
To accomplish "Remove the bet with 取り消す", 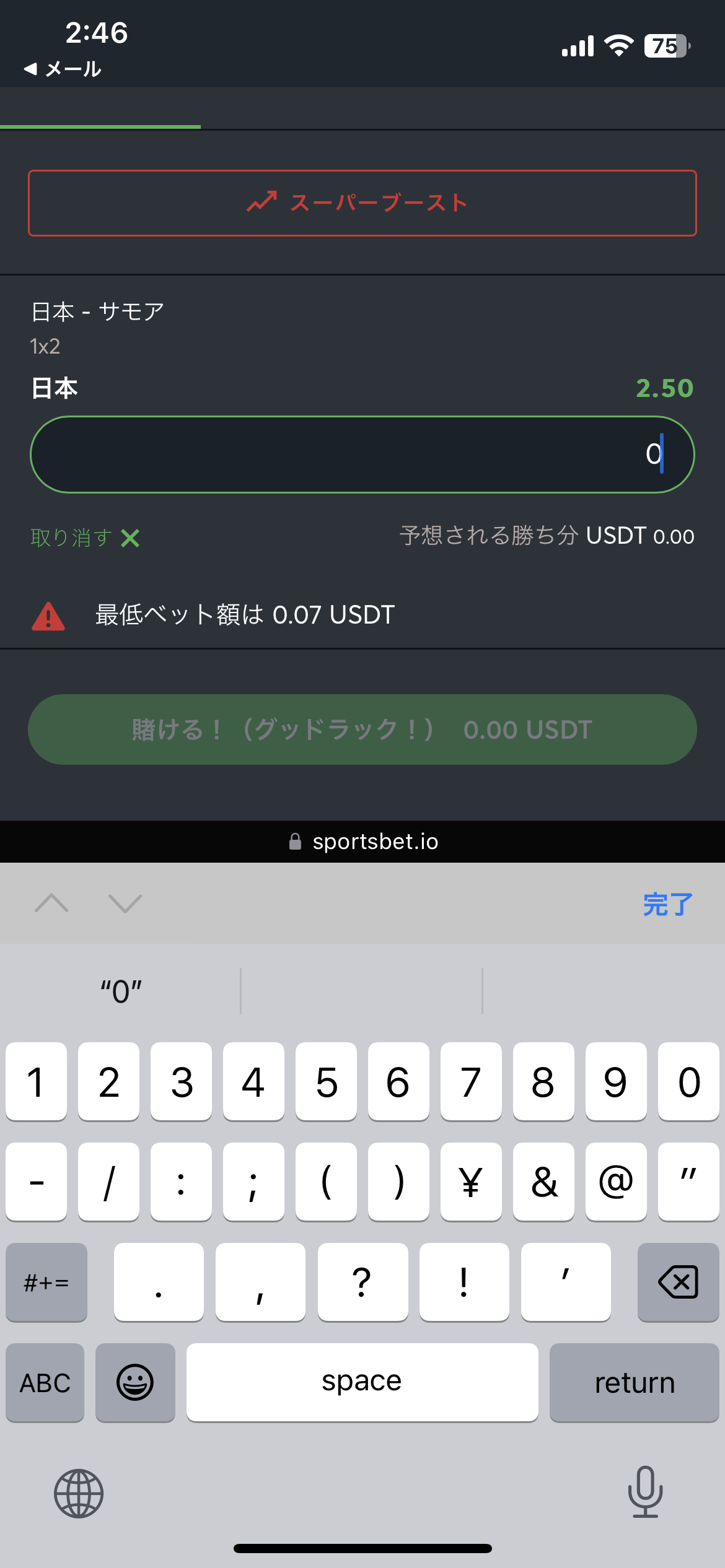I will [86, 538].
